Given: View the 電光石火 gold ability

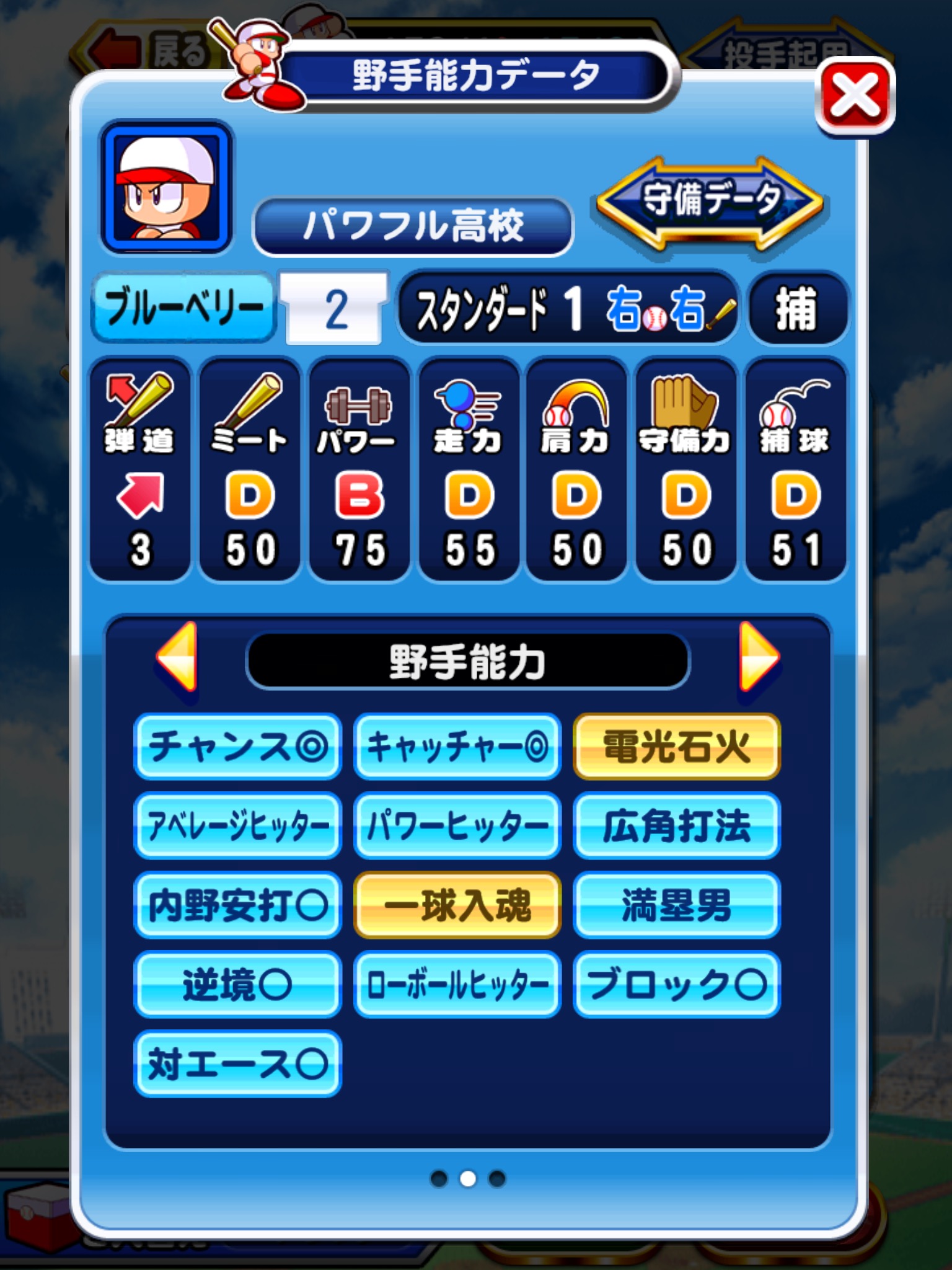Looking at the screenshot, I should tap(676, 746).
